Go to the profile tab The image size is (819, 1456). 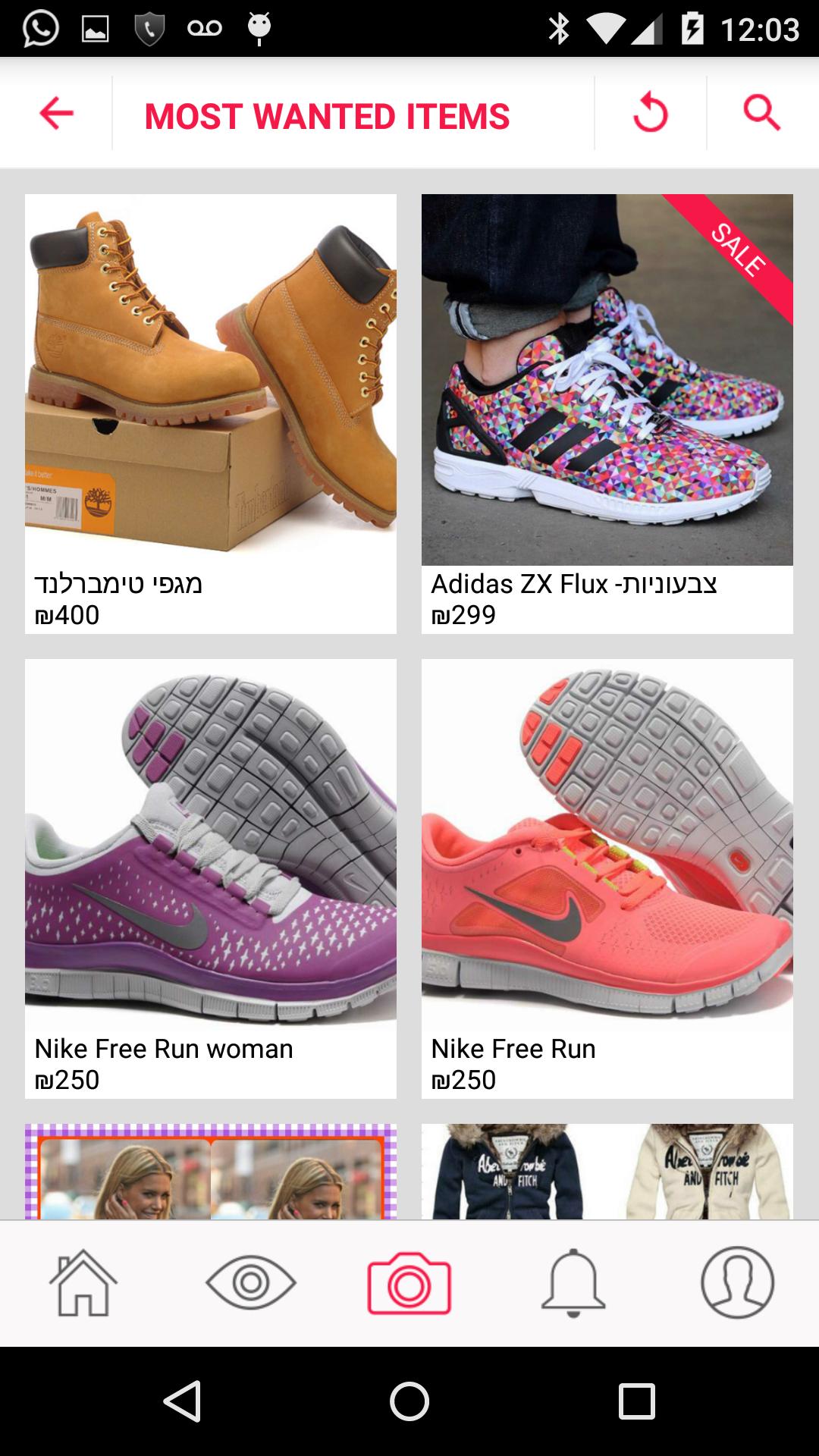click(737, 1283)
